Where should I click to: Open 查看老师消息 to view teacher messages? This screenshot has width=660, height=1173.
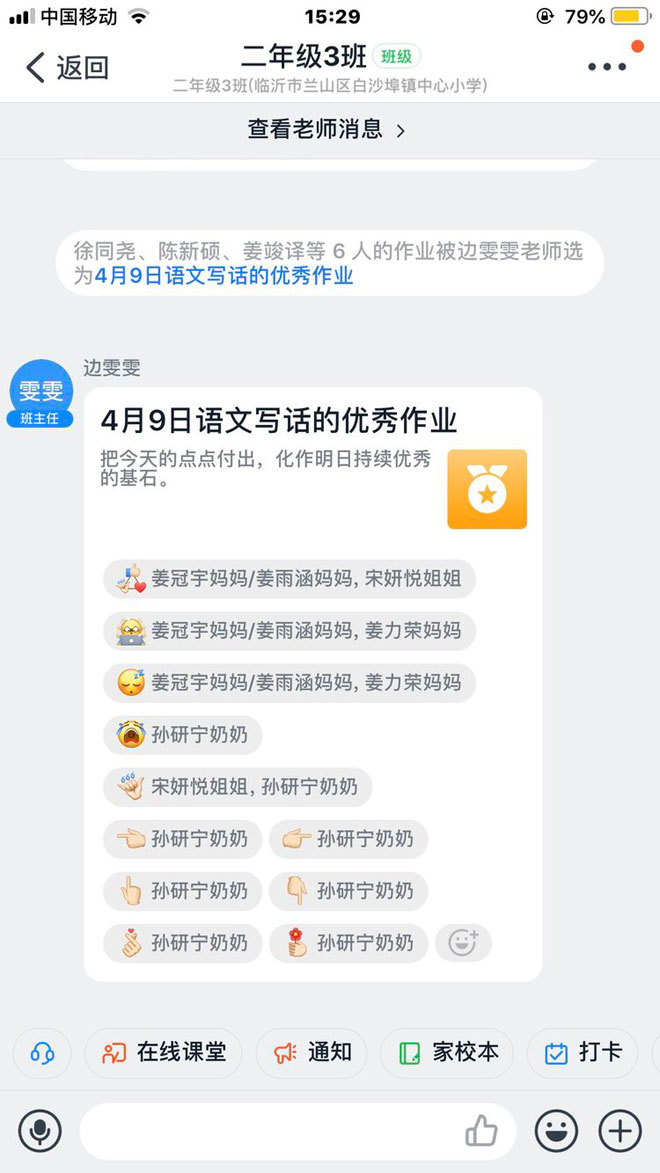tap(326, 130)
